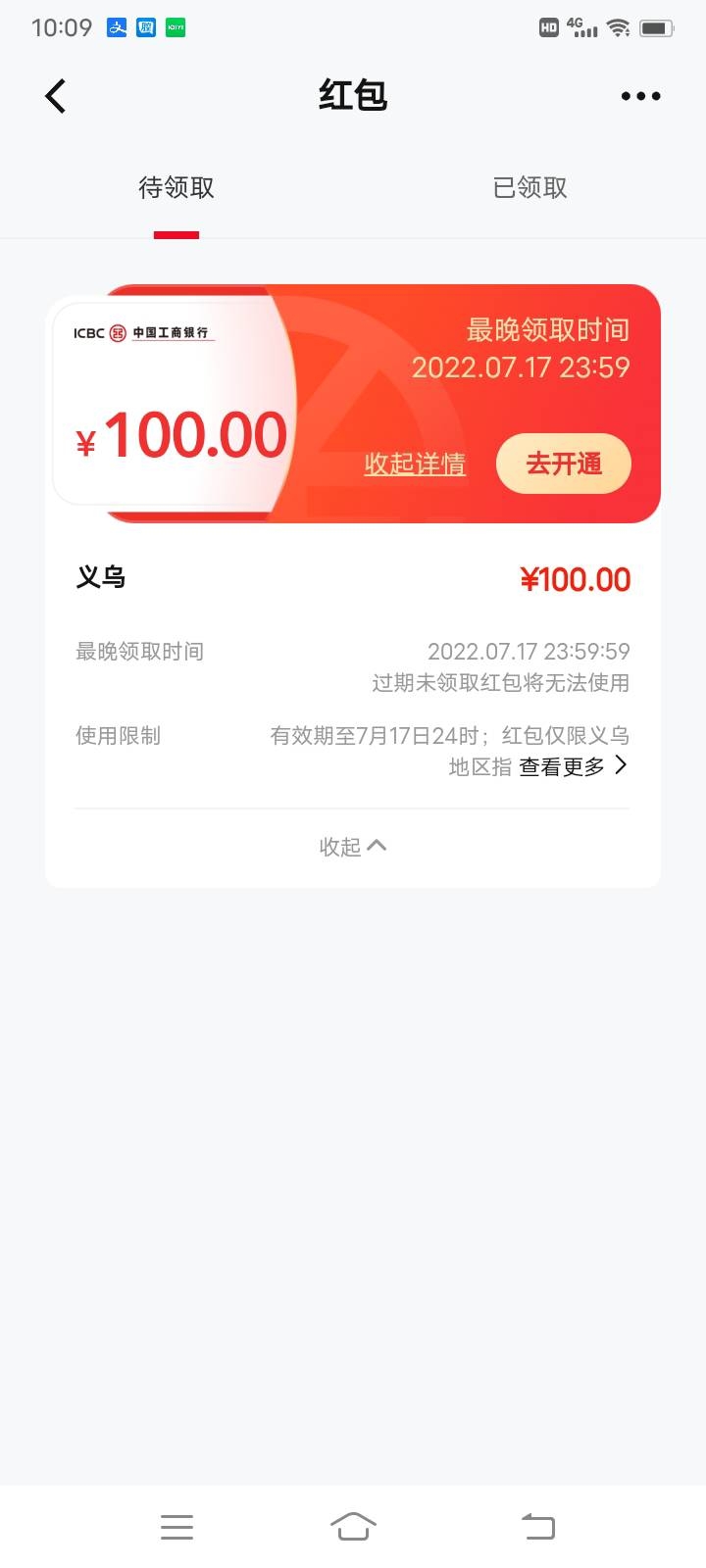Screen dimensions: 706x1568
Task: Select the 待领取 tab
Action: coord(176,187)
